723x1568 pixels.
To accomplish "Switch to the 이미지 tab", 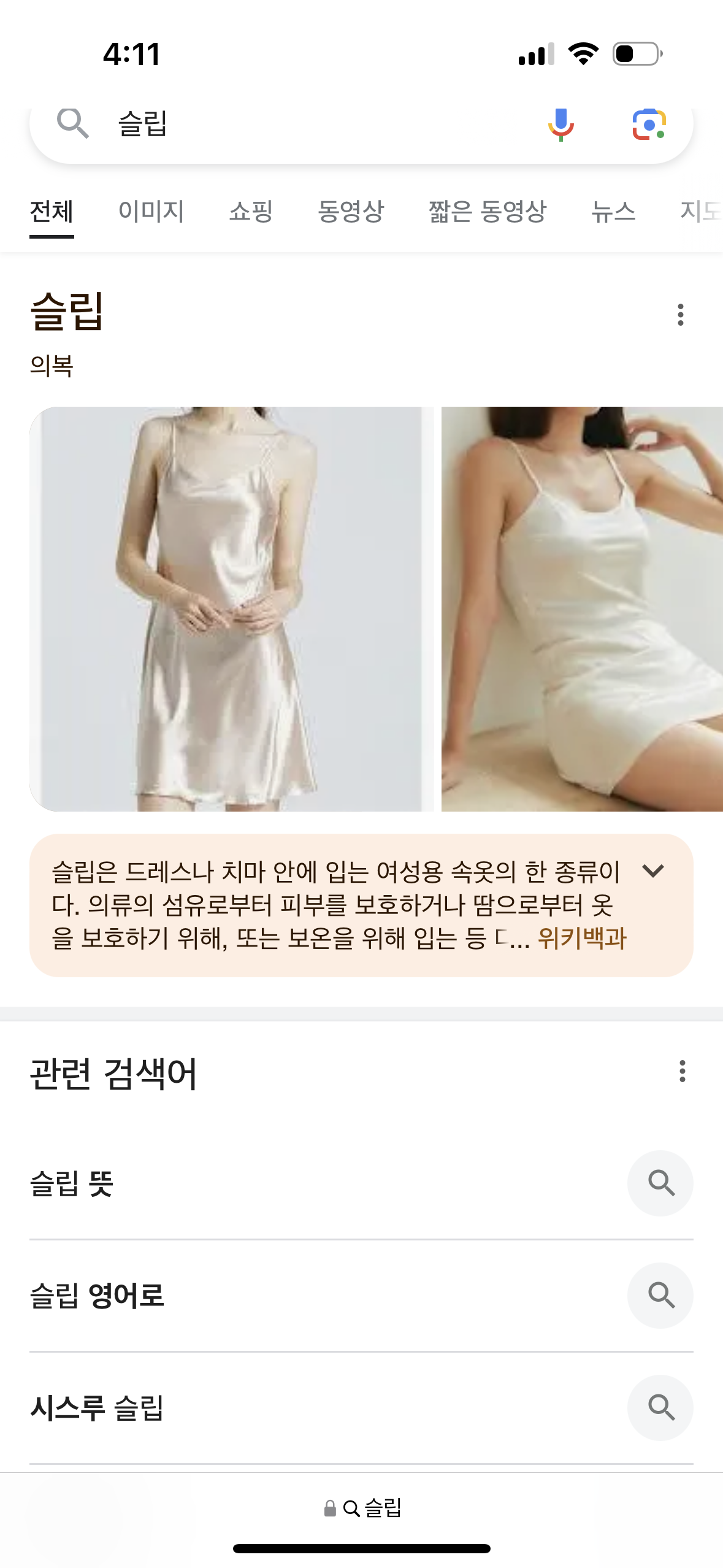I will [151, 212].
